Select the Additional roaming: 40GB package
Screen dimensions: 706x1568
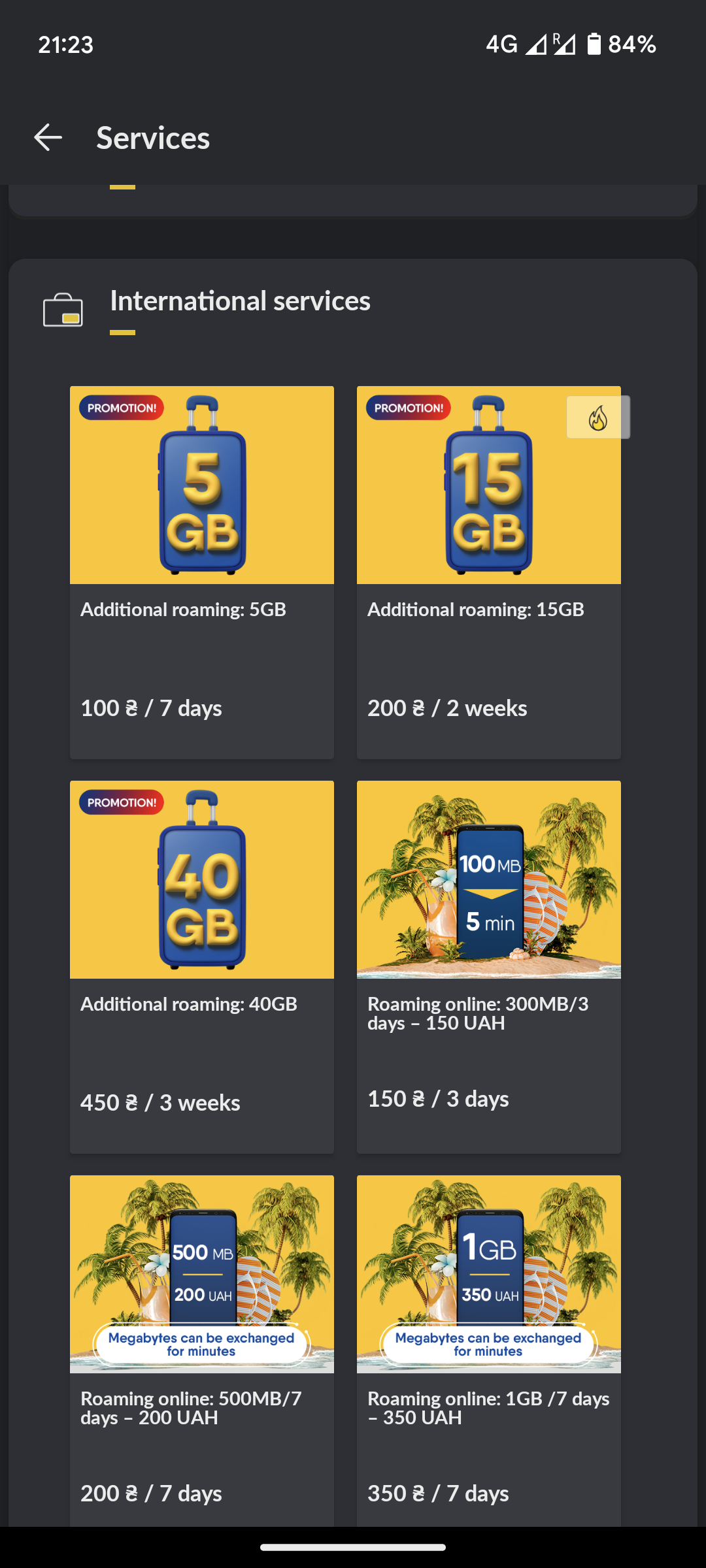[201, 966]
